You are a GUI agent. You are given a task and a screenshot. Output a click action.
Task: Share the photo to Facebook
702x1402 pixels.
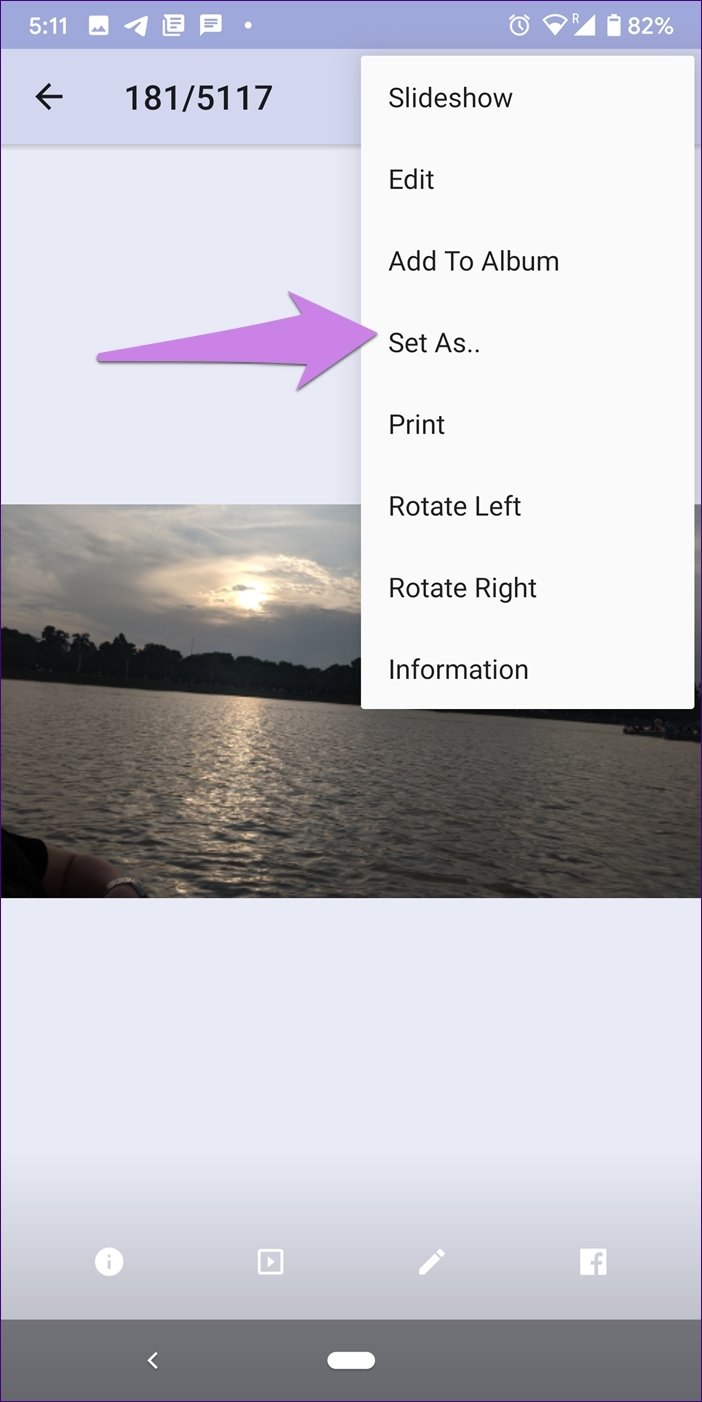(593, 1262)
